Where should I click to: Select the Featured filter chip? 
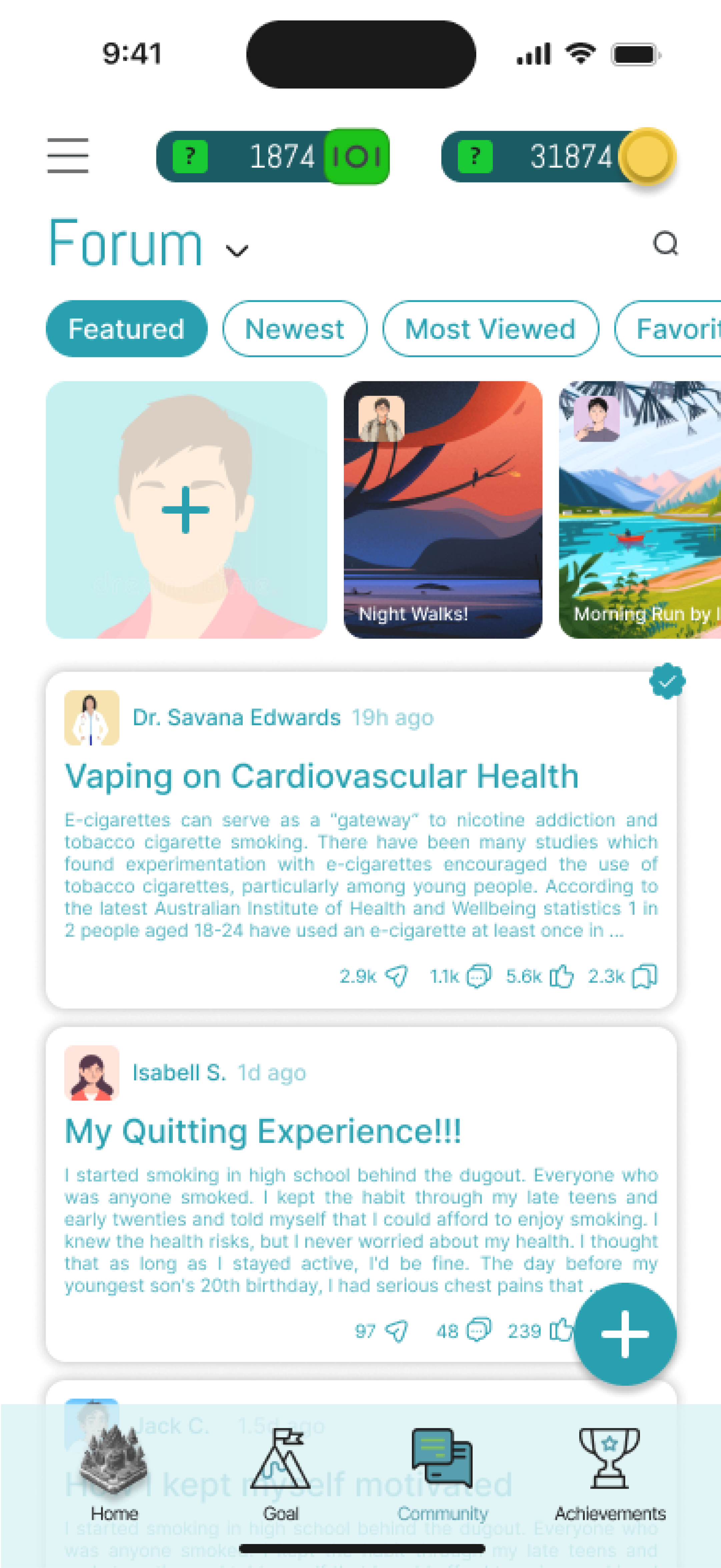tap(126, 329)
